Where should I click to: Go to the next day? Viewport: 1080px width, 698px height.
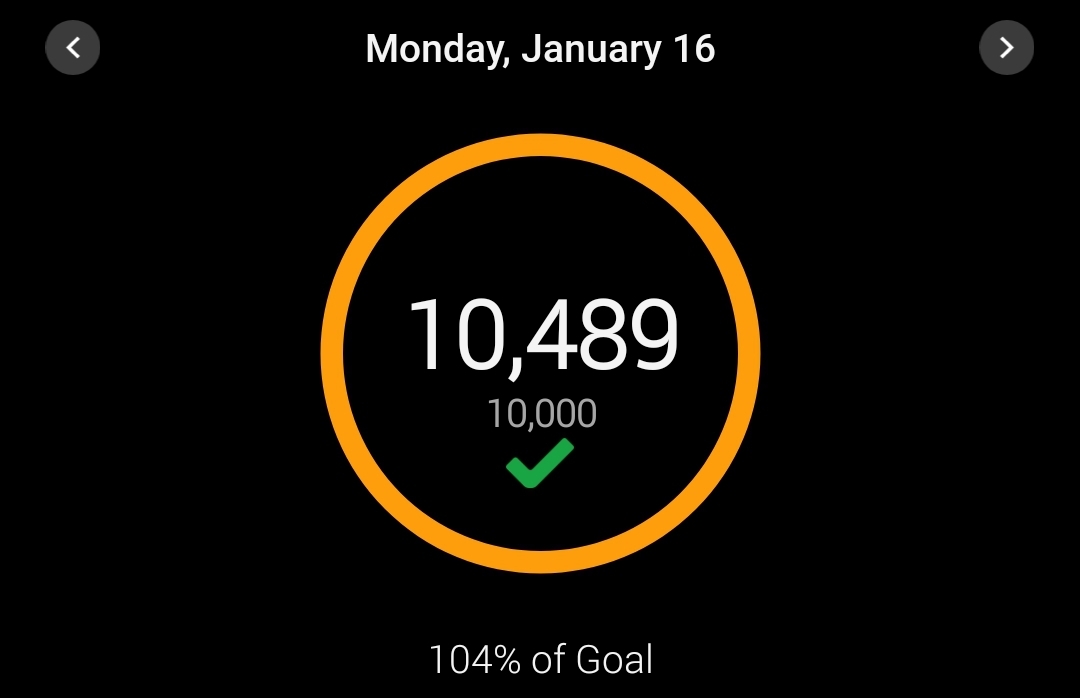tap(1006, 48)
